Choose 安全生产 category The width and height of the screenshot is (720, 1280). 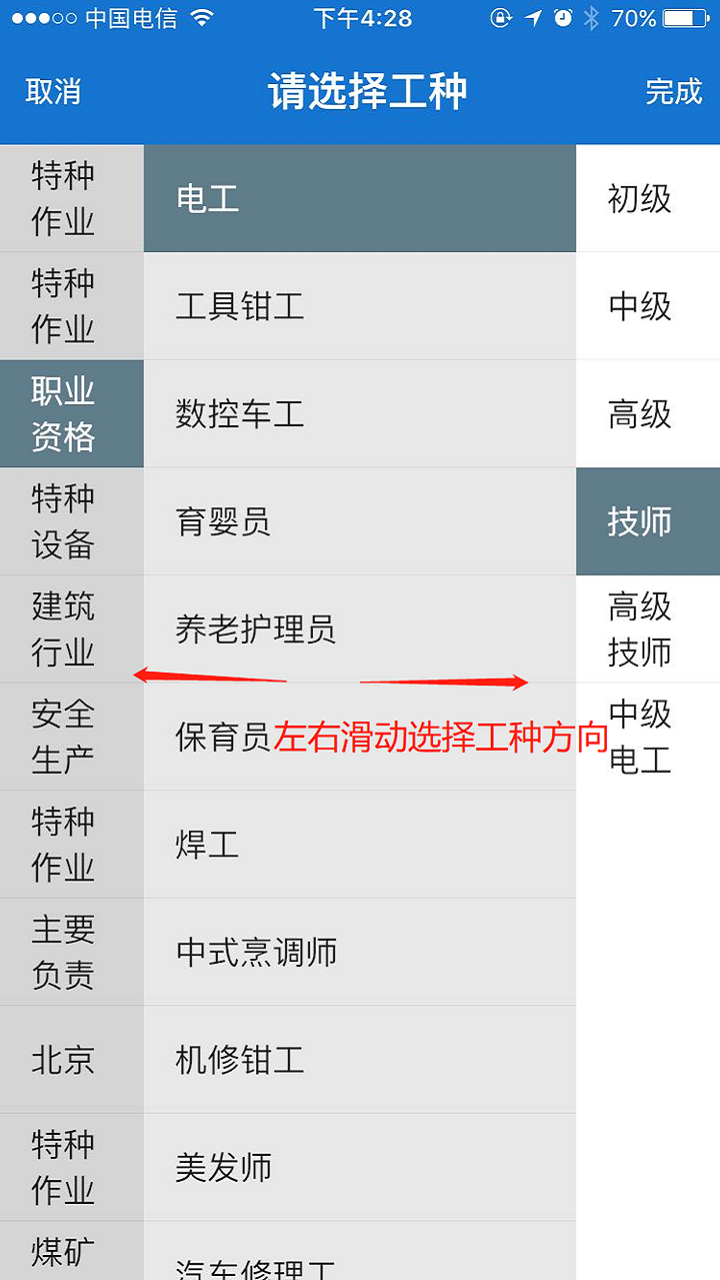tap(63, 737)
